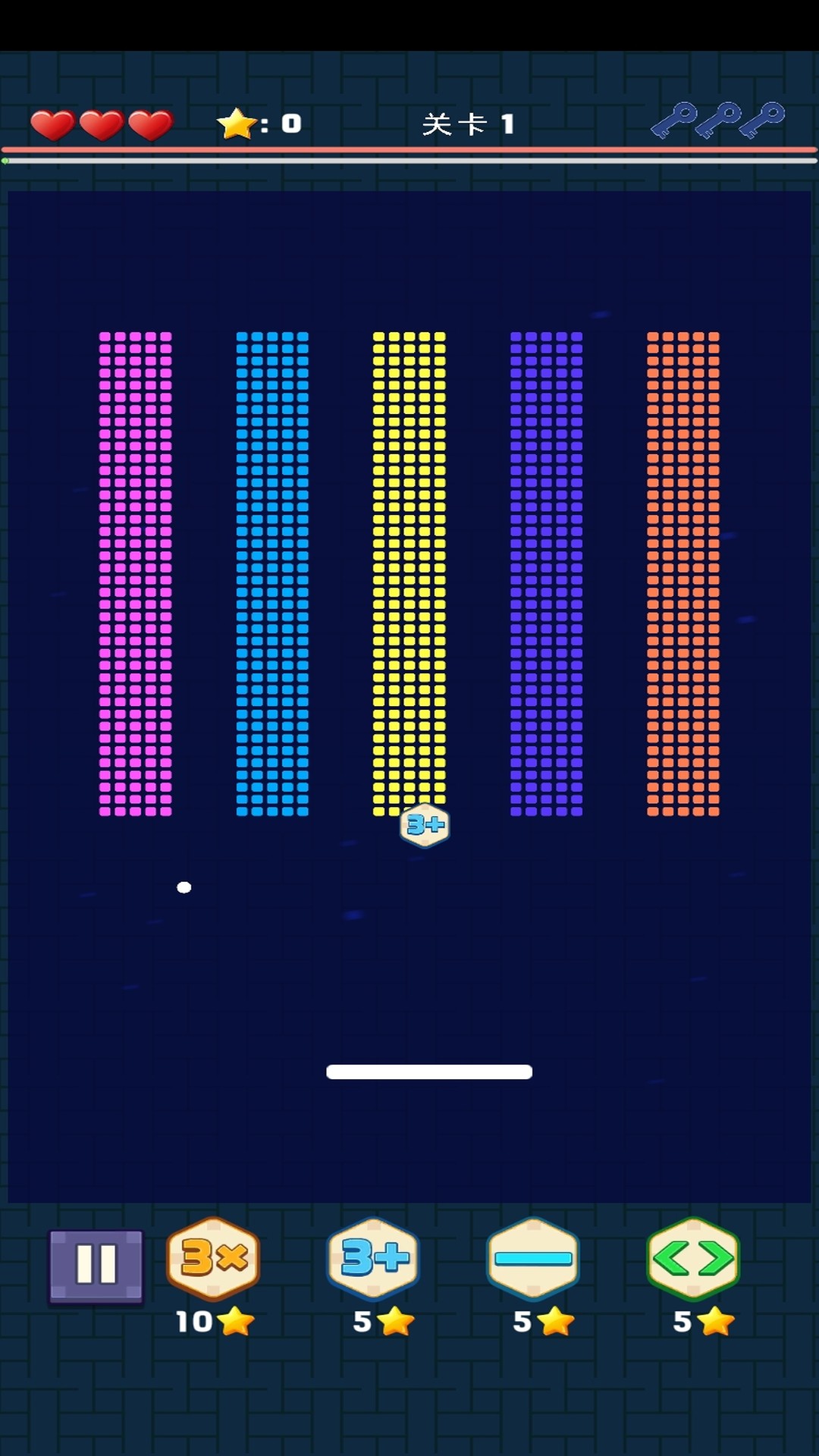Use the 3+ extra balls power-up
Screen dimensions: 819x1456
click(373, 1259)
